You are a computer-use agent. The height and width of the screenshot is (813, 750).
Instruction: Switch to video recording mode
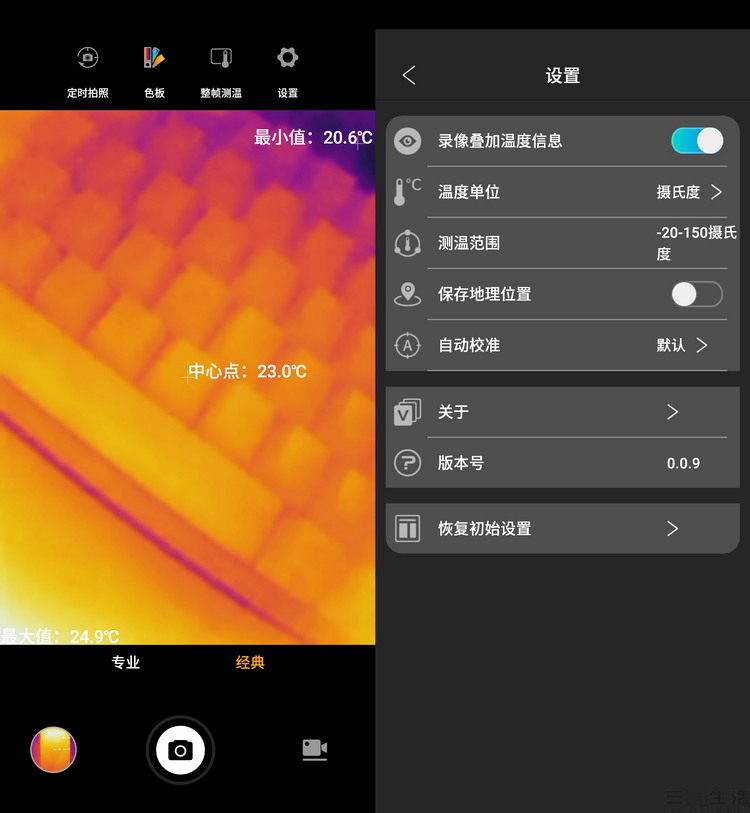click(x=315, y=749)
